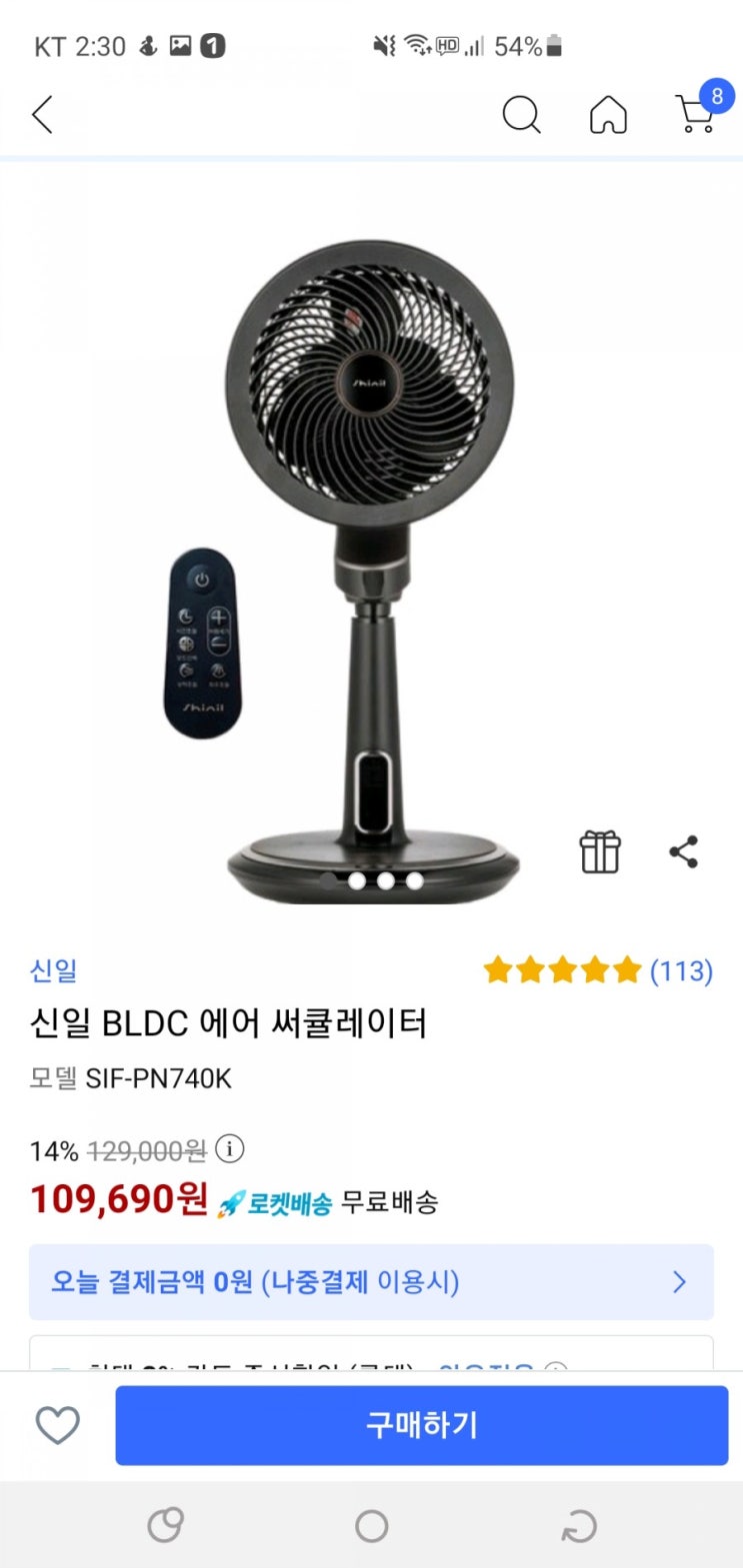Image resolution: width=743 pixels, height=1568 pixels.
Task: View the 113 star reviews
Action: coord(597,970)
